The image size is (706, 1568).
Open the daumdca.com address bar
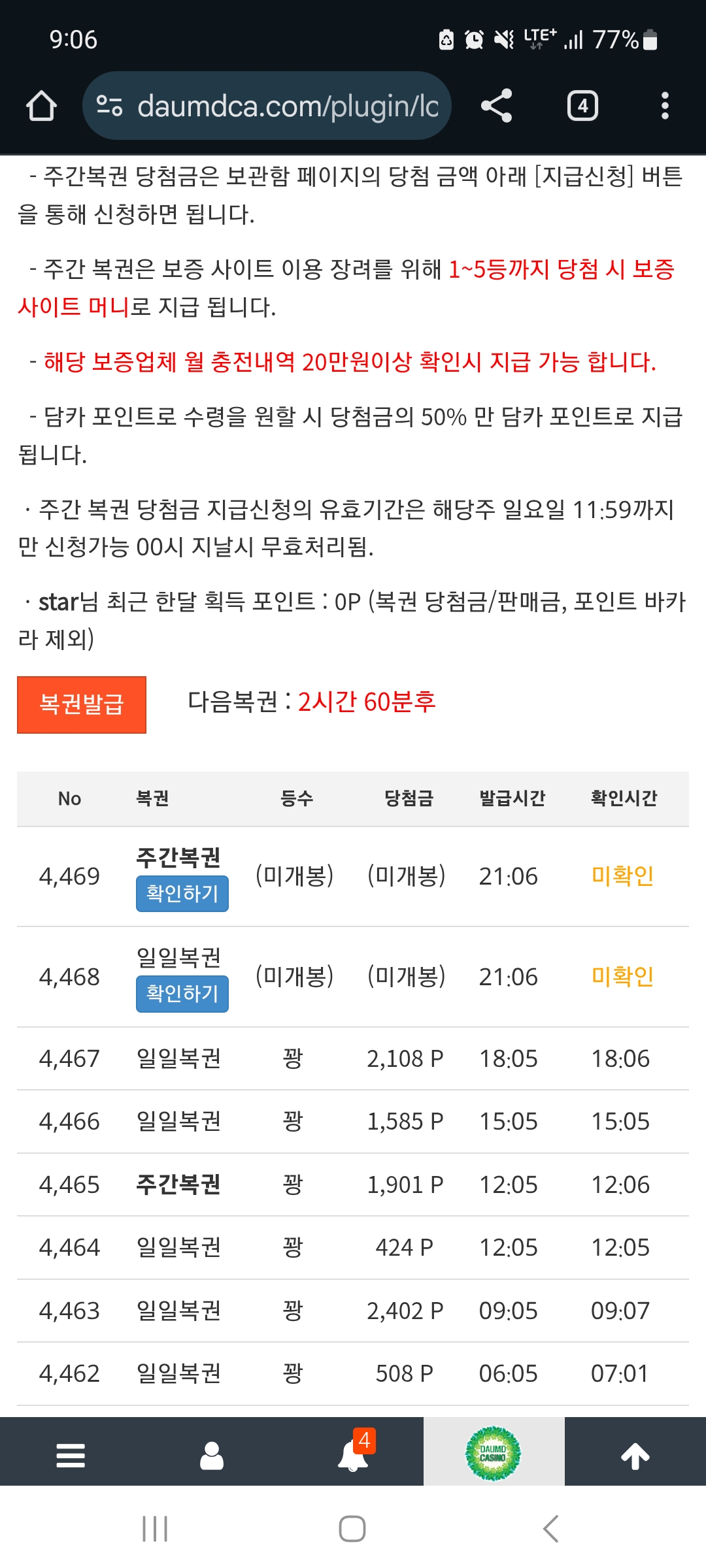point(267,106)
